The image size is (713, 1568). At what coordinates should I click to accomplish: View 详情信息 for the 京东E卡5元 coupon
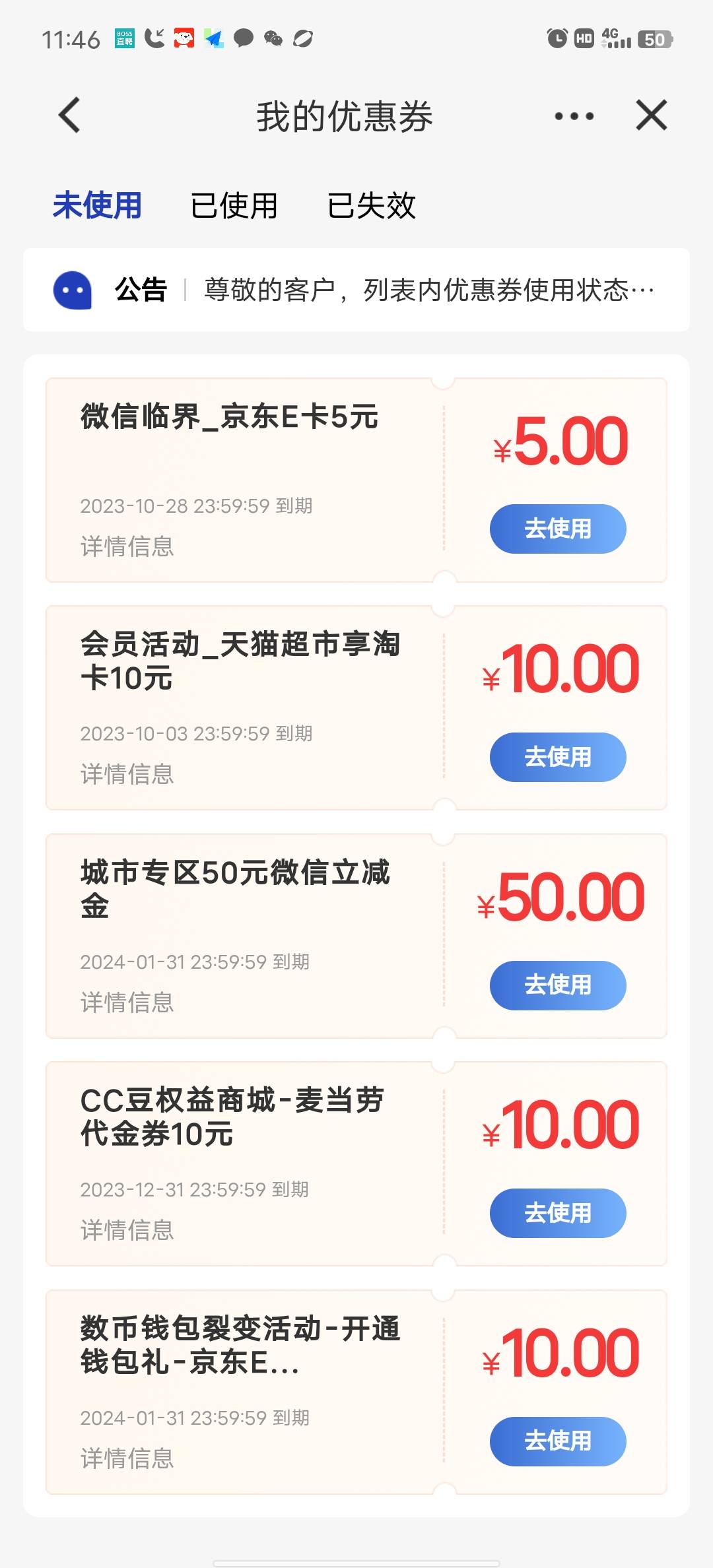click(x=127, y=546)
